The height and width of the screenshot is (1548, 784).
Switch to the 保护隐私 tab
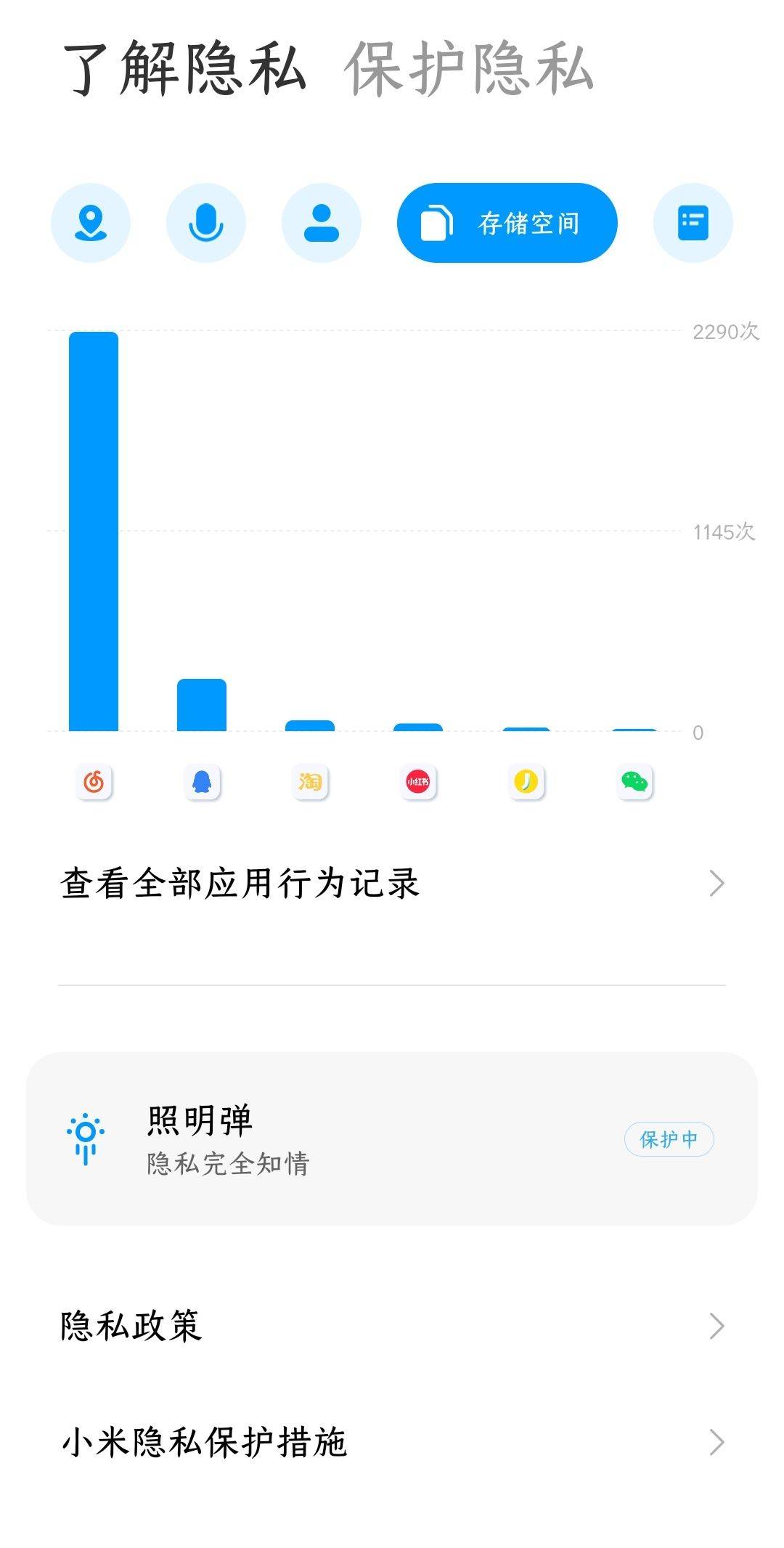click(468, 69)
